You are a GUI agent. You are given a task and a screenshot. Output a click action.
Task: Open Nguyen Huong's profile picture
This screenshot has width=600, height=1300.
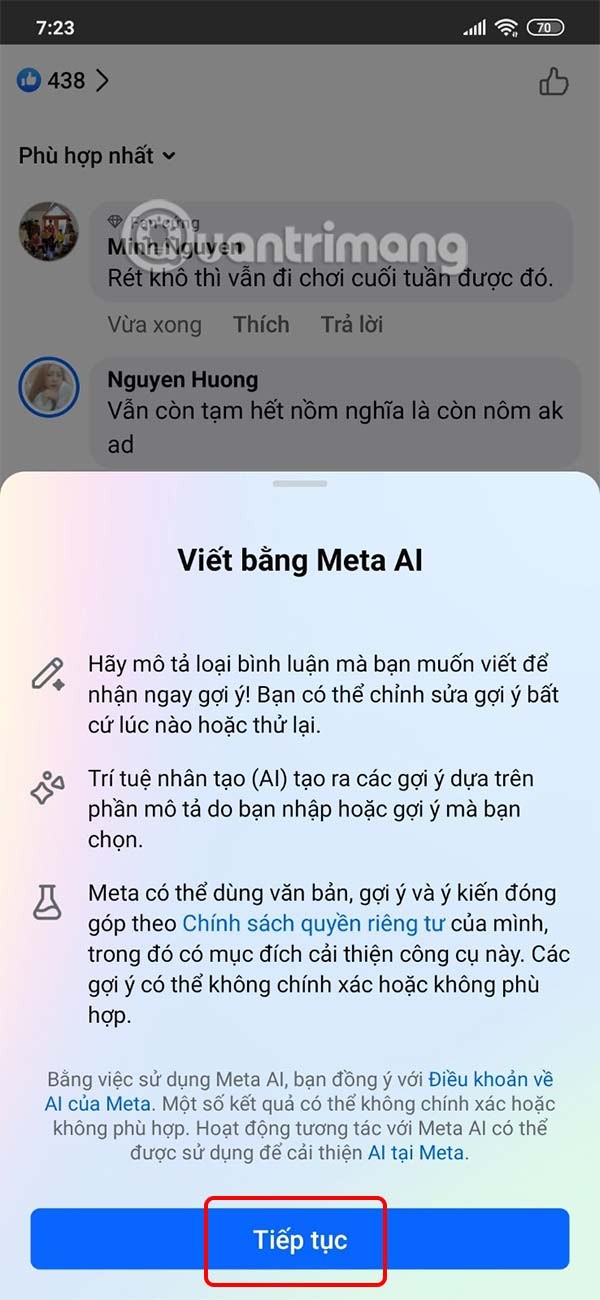pos(49,387)
